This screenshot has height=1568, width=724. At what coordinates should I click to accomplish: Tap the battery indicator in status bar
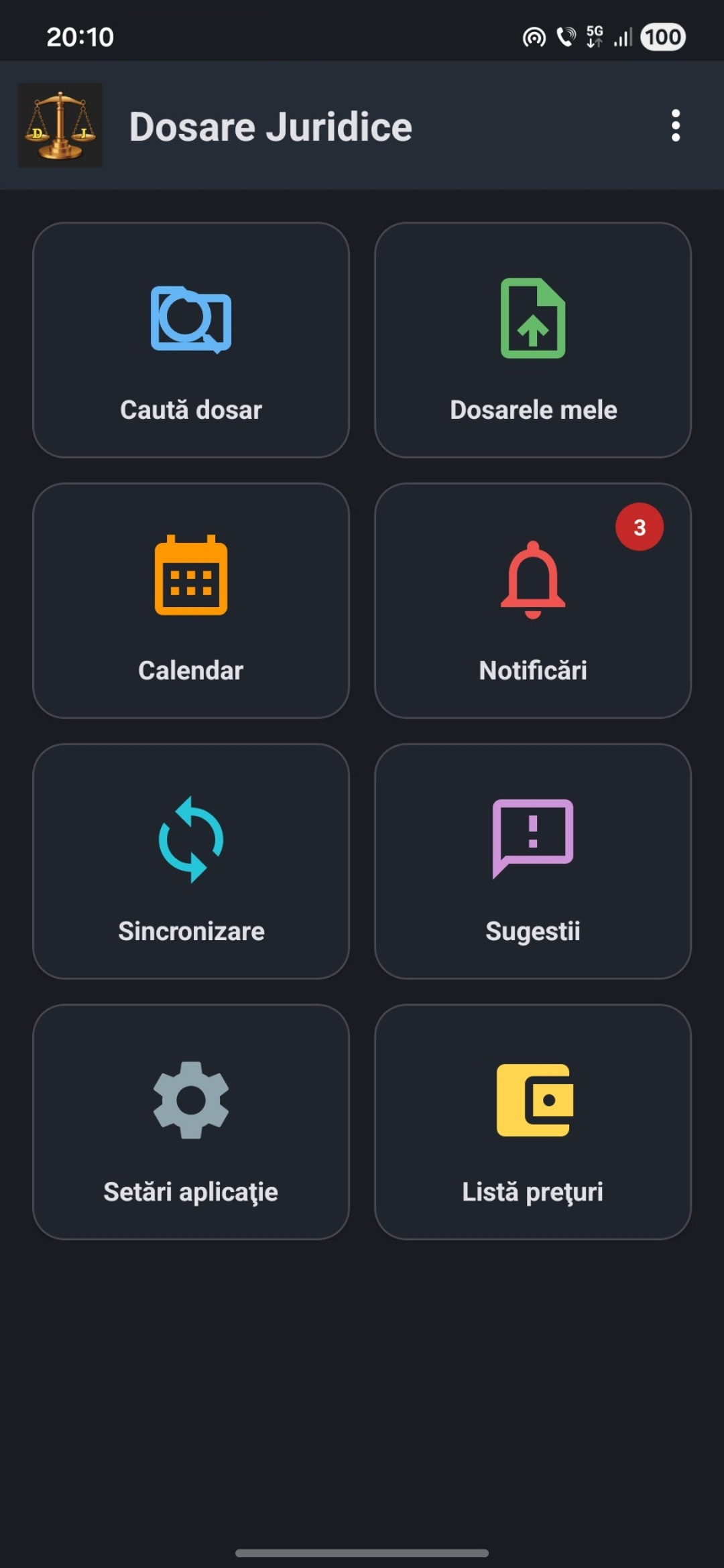[x=661, y=38]
